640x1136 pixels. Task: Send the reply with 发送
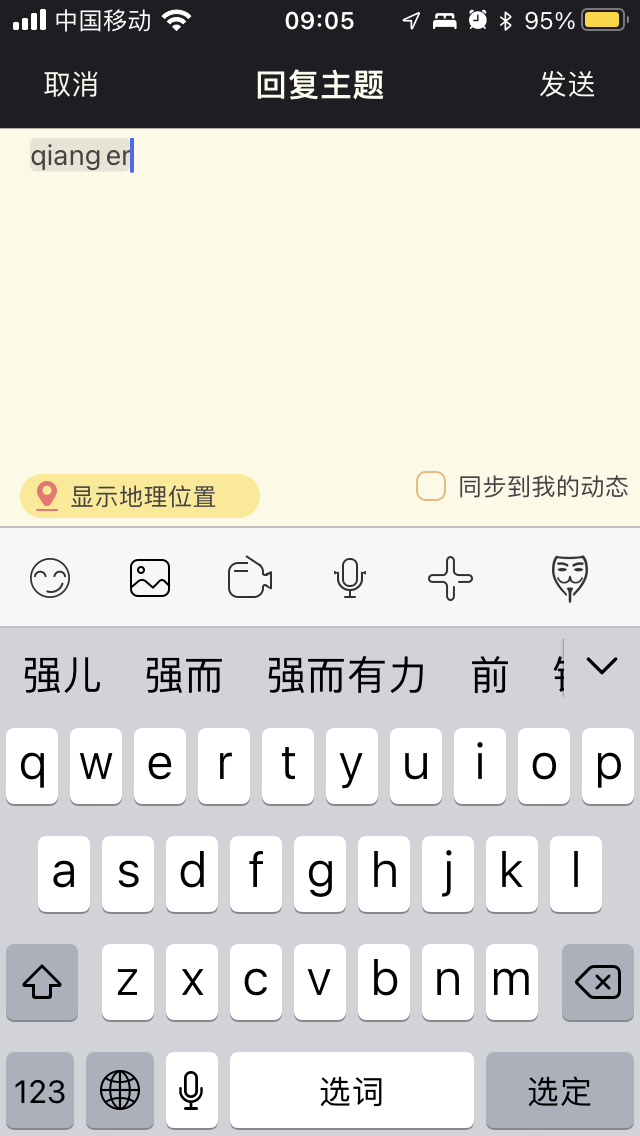(568, 85)
